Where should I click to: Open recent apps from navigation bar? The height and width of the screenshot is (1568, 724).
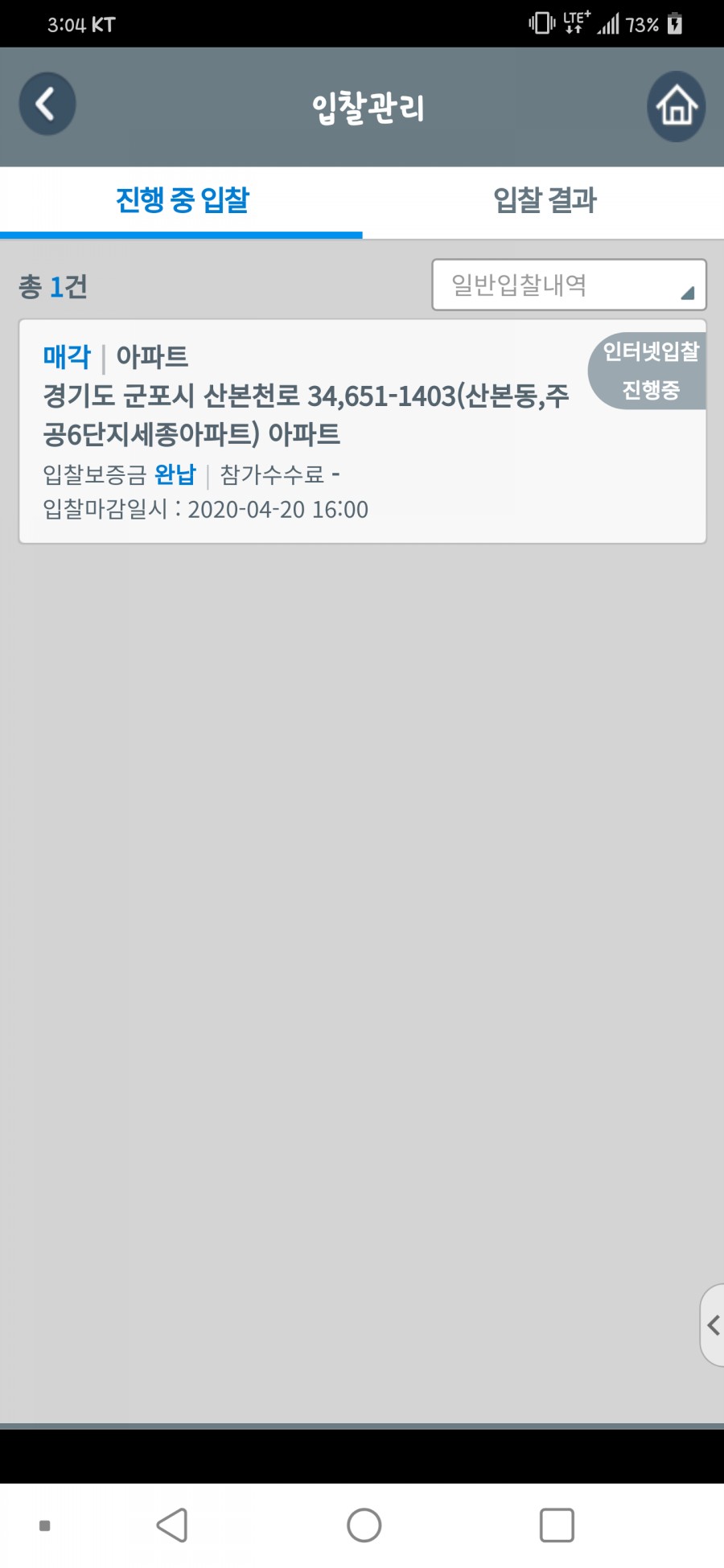coord(556,1525)
